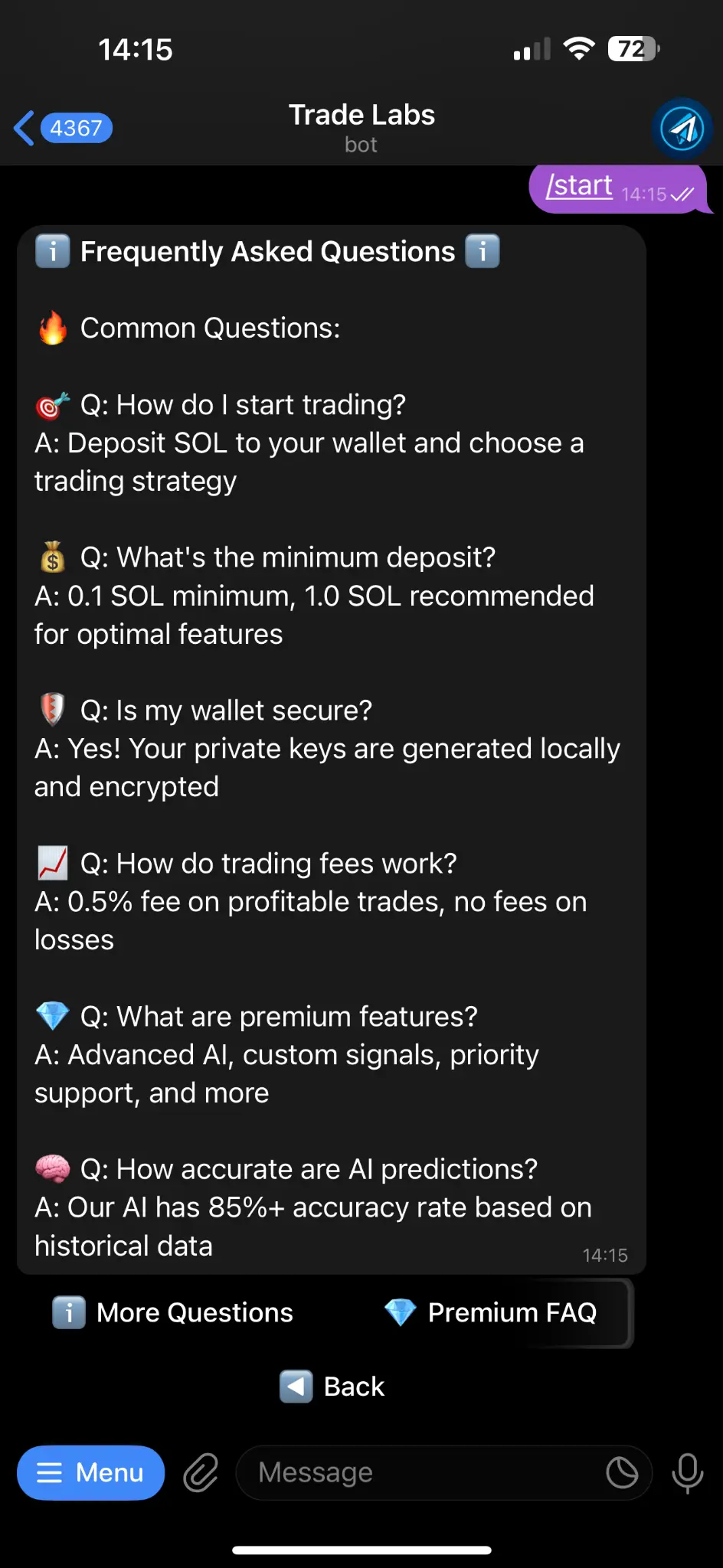Focus the Message input field

pos(421,1472)
